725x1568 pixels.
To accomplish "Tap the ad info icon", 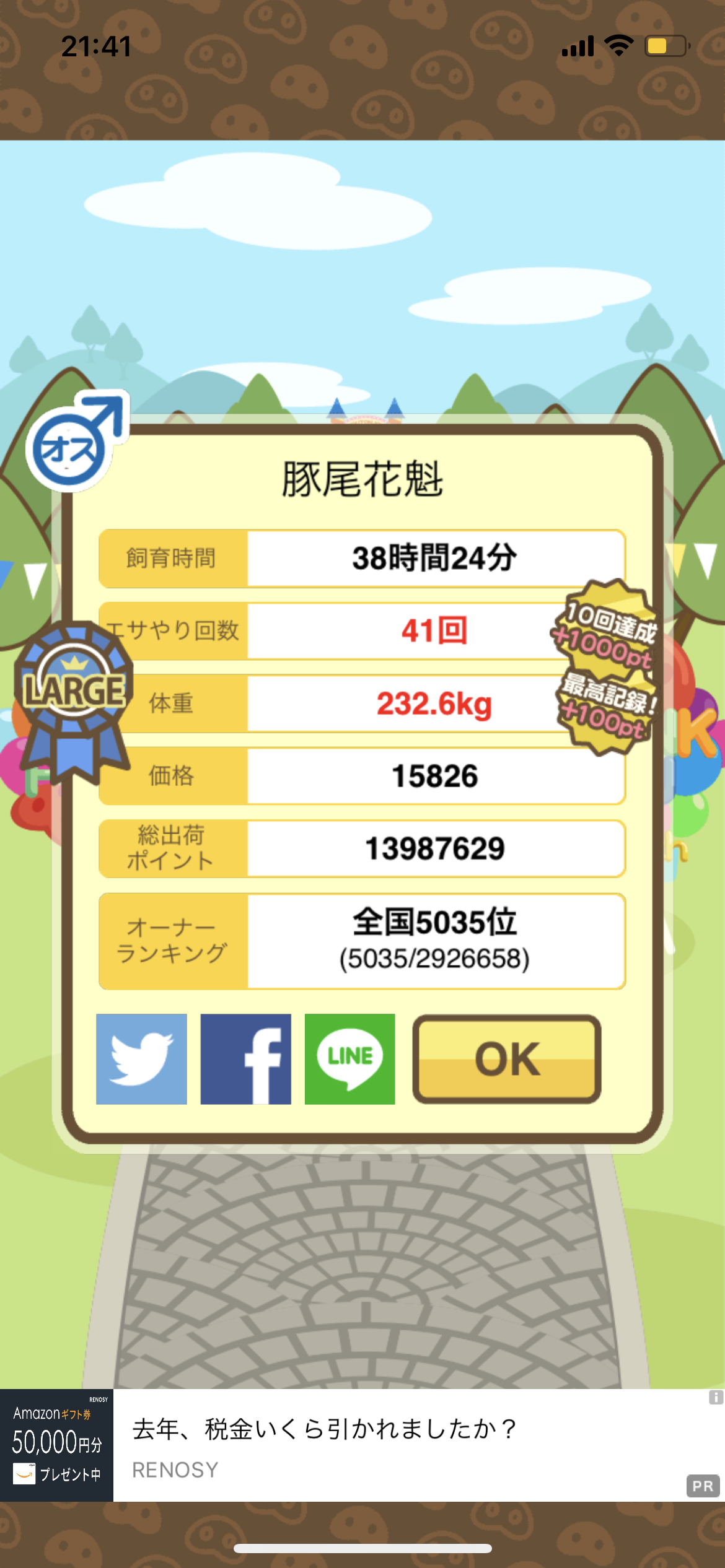I will pyautogui.click(x=716, y=1397).
